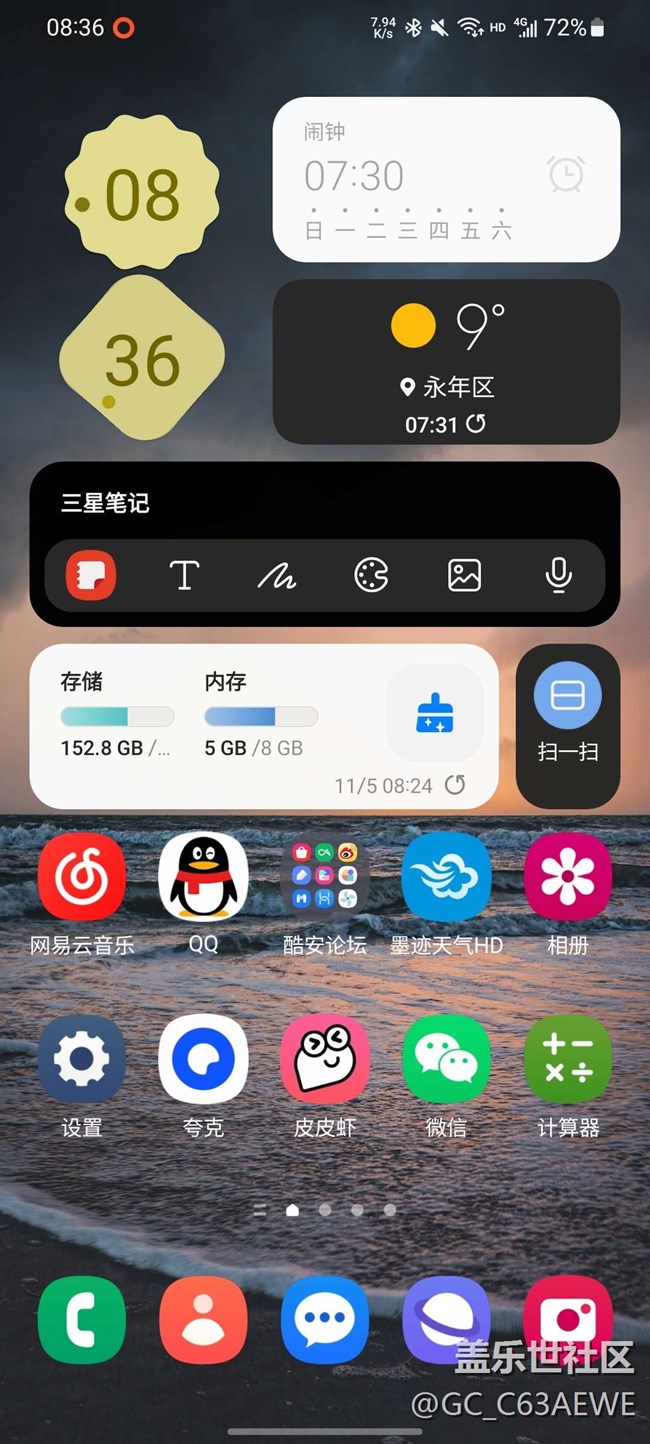This screenshot has width=650, height=1444.
Task: Create a text note in 三星笔记
Action: tap(184, 575)
